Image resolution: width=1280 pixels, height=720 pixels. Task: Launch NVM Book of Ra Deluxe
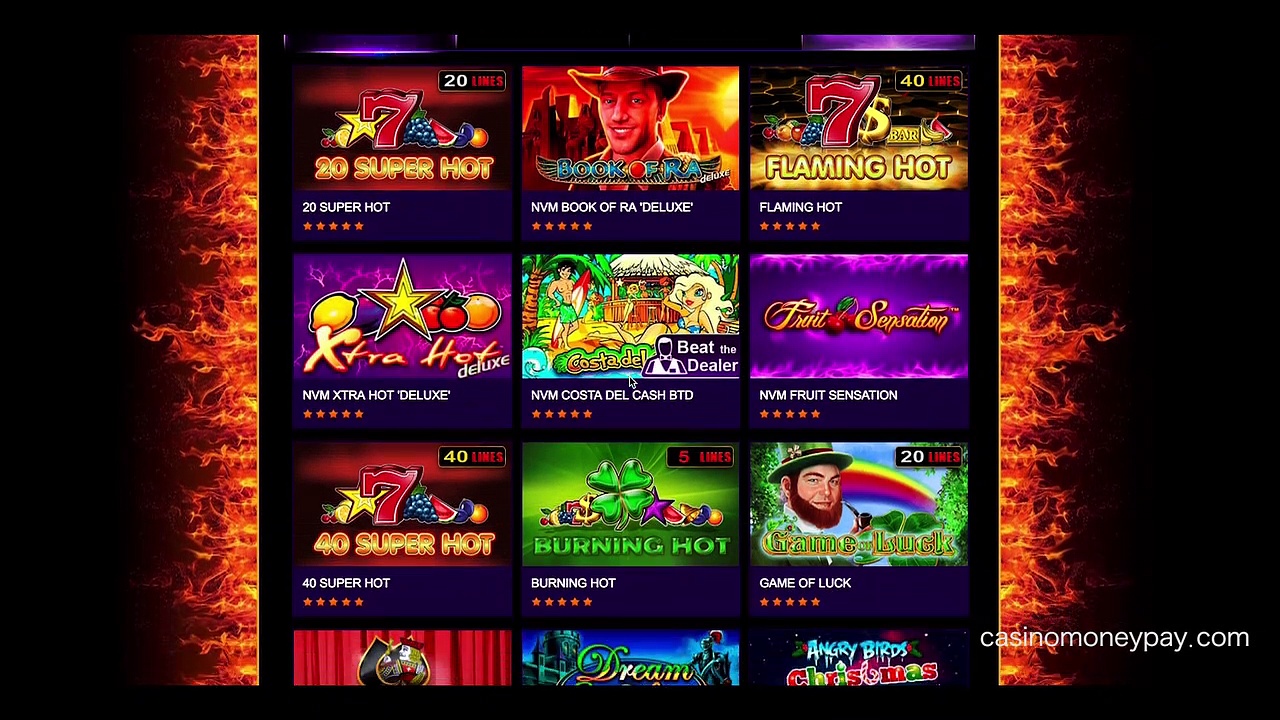630,130
